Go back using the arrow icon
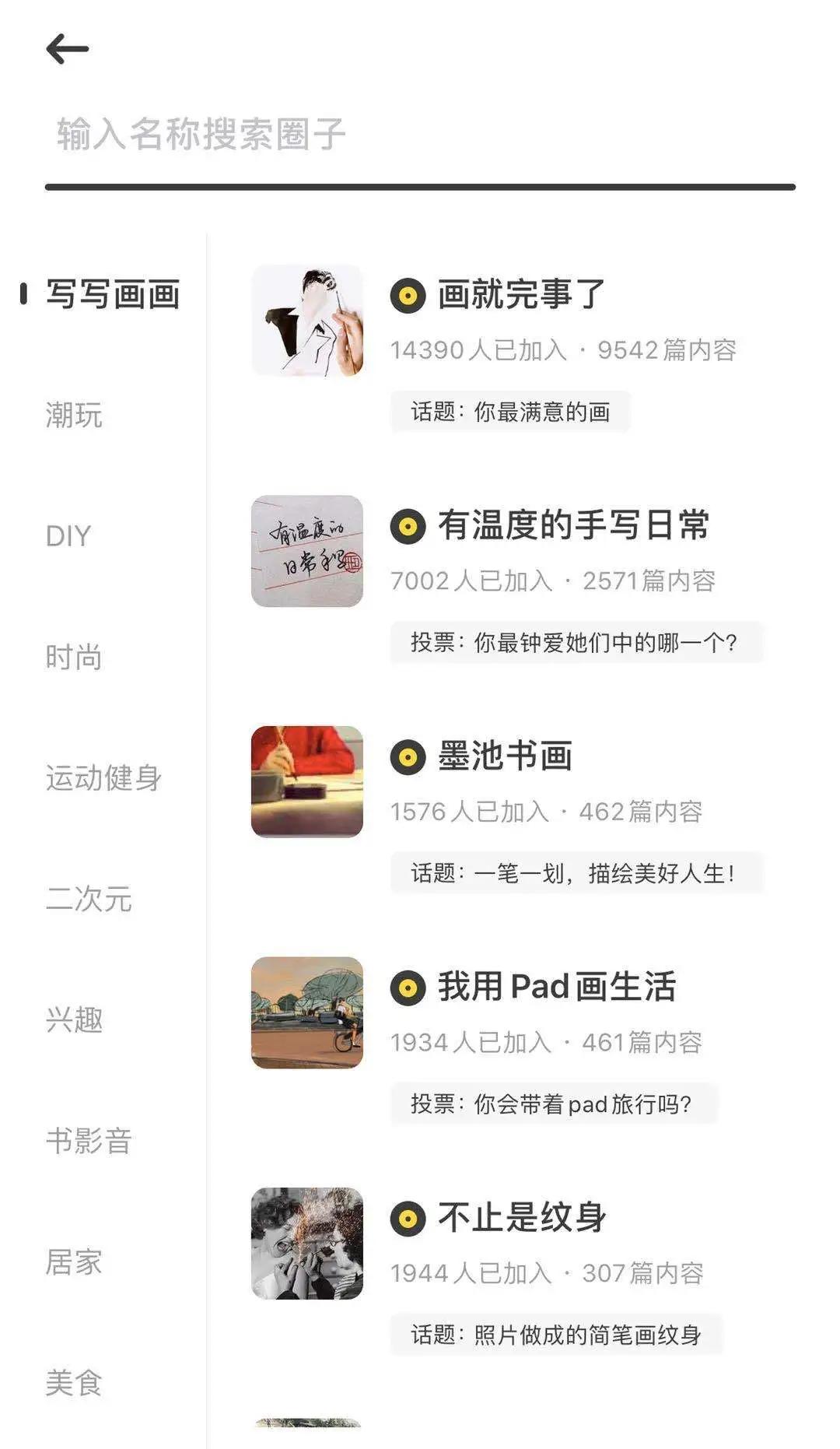Viewport: 840px width, 1449px height. [68, 50]
